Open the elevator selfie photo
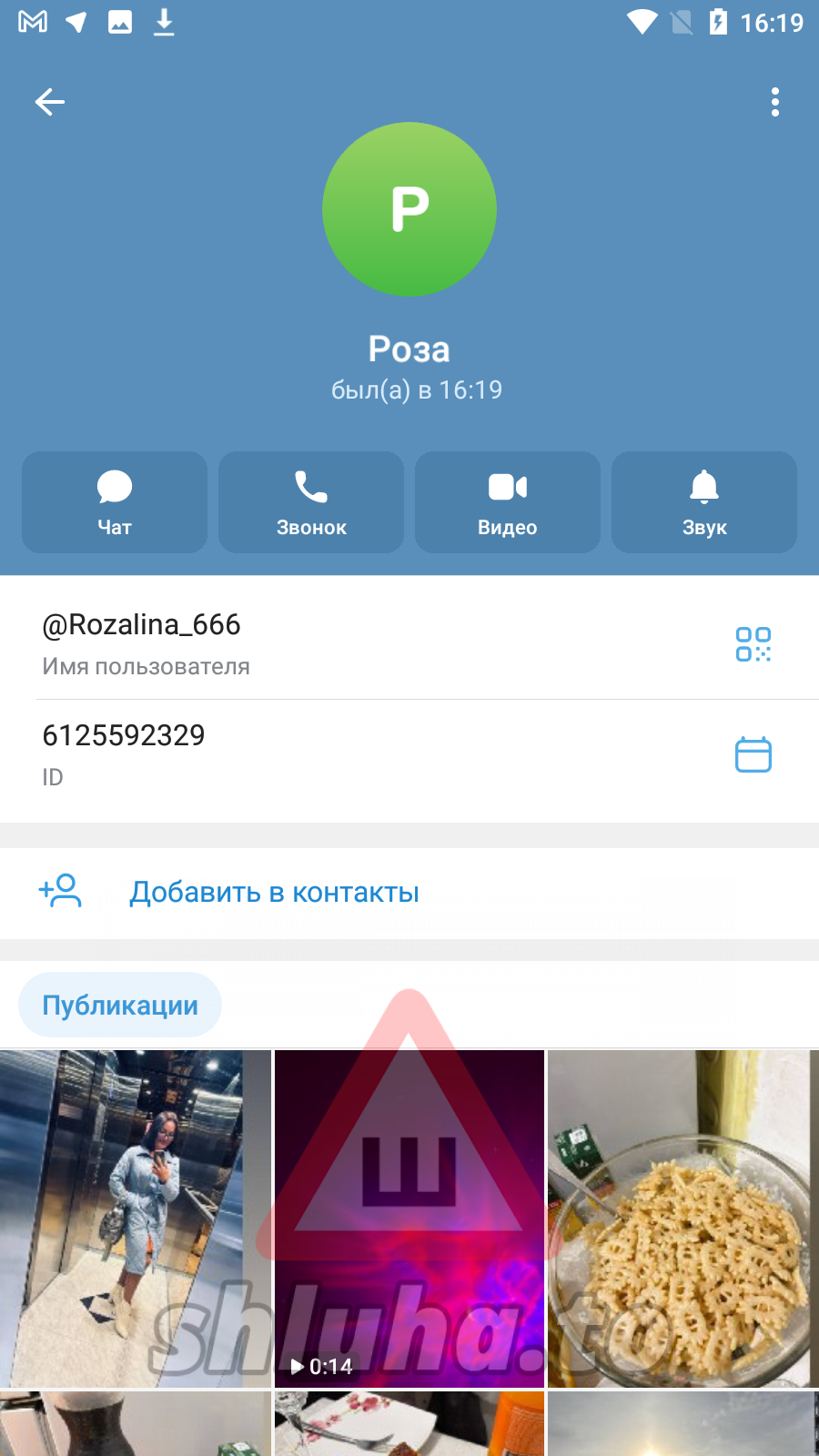 (136, 1218)
